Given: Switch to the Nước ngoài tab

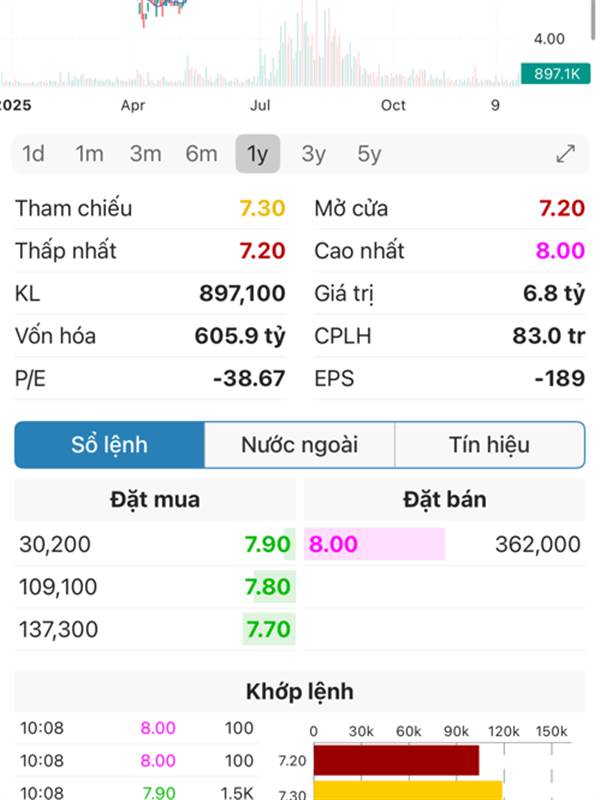Looking at the screenshot, I should [299, 445].
